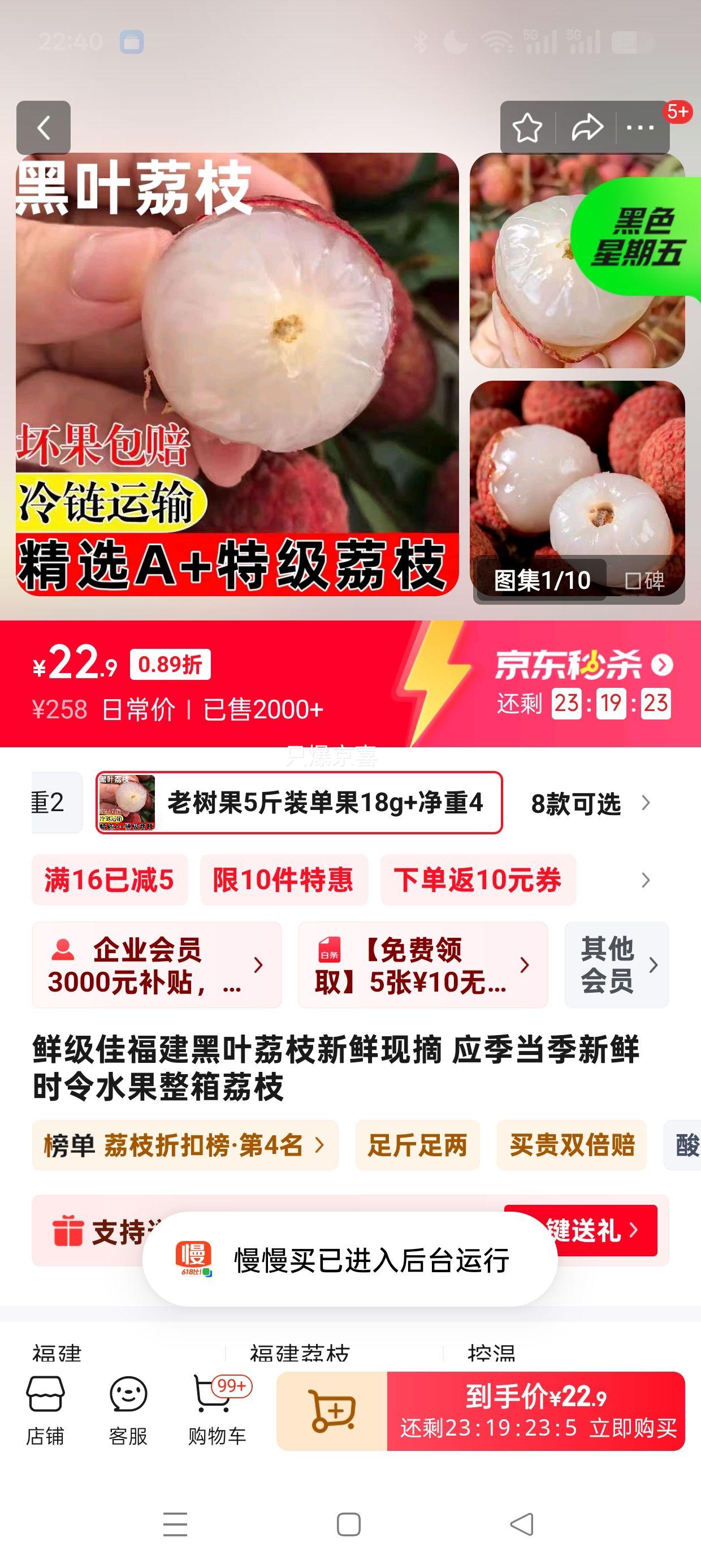
Task: Add this item to the cart
Action: (332, 1410)
